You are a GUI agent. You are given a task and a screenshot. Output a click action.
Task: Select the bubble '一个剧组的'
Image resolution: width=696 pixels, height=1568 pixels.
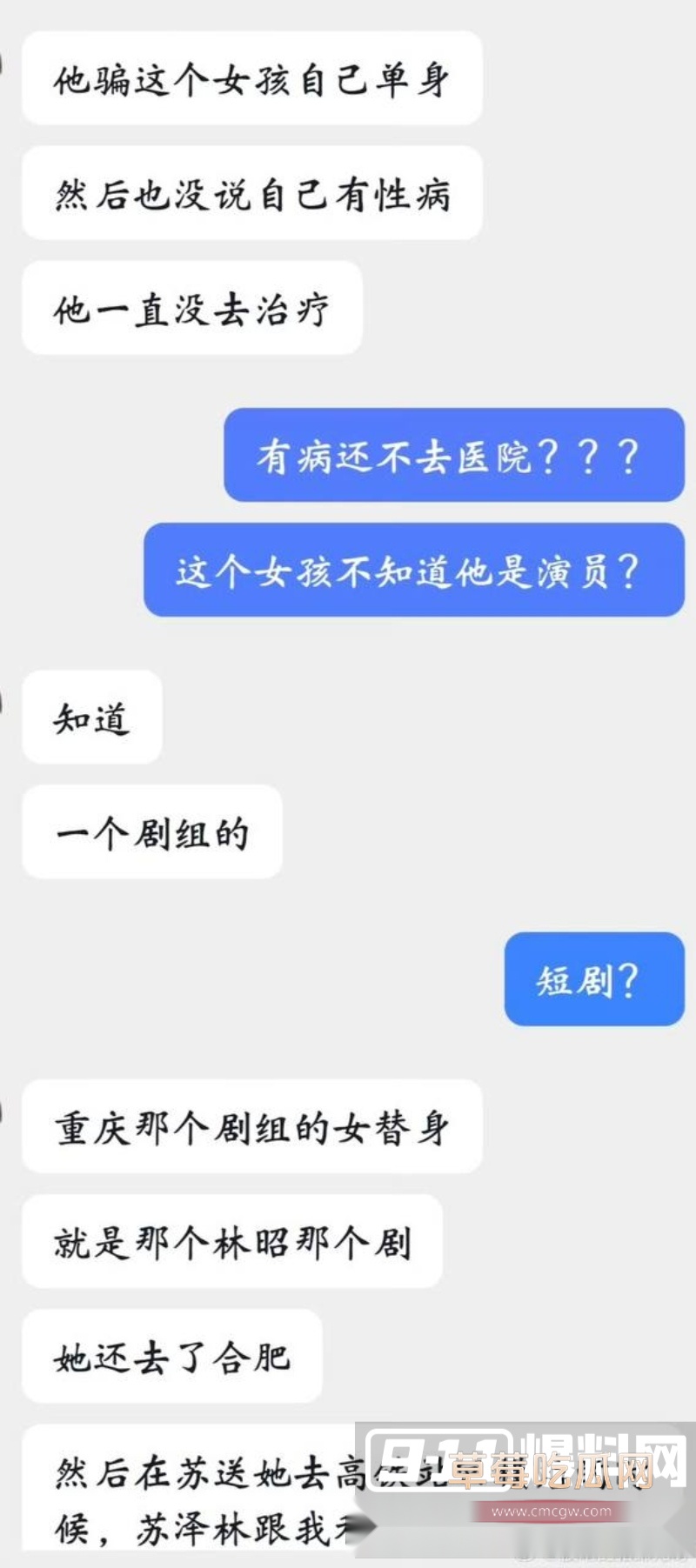(x=151, y=832)
